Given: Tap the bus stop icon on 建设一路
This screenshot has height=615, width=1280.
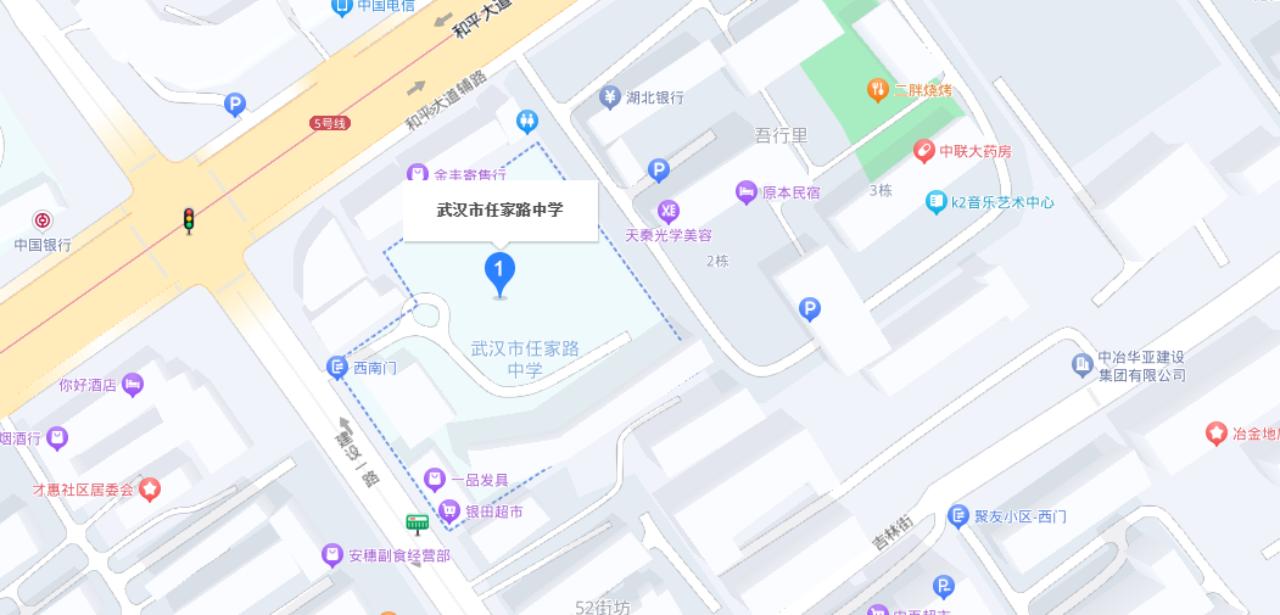Looking at the screenshot, I should pos(417,522).
